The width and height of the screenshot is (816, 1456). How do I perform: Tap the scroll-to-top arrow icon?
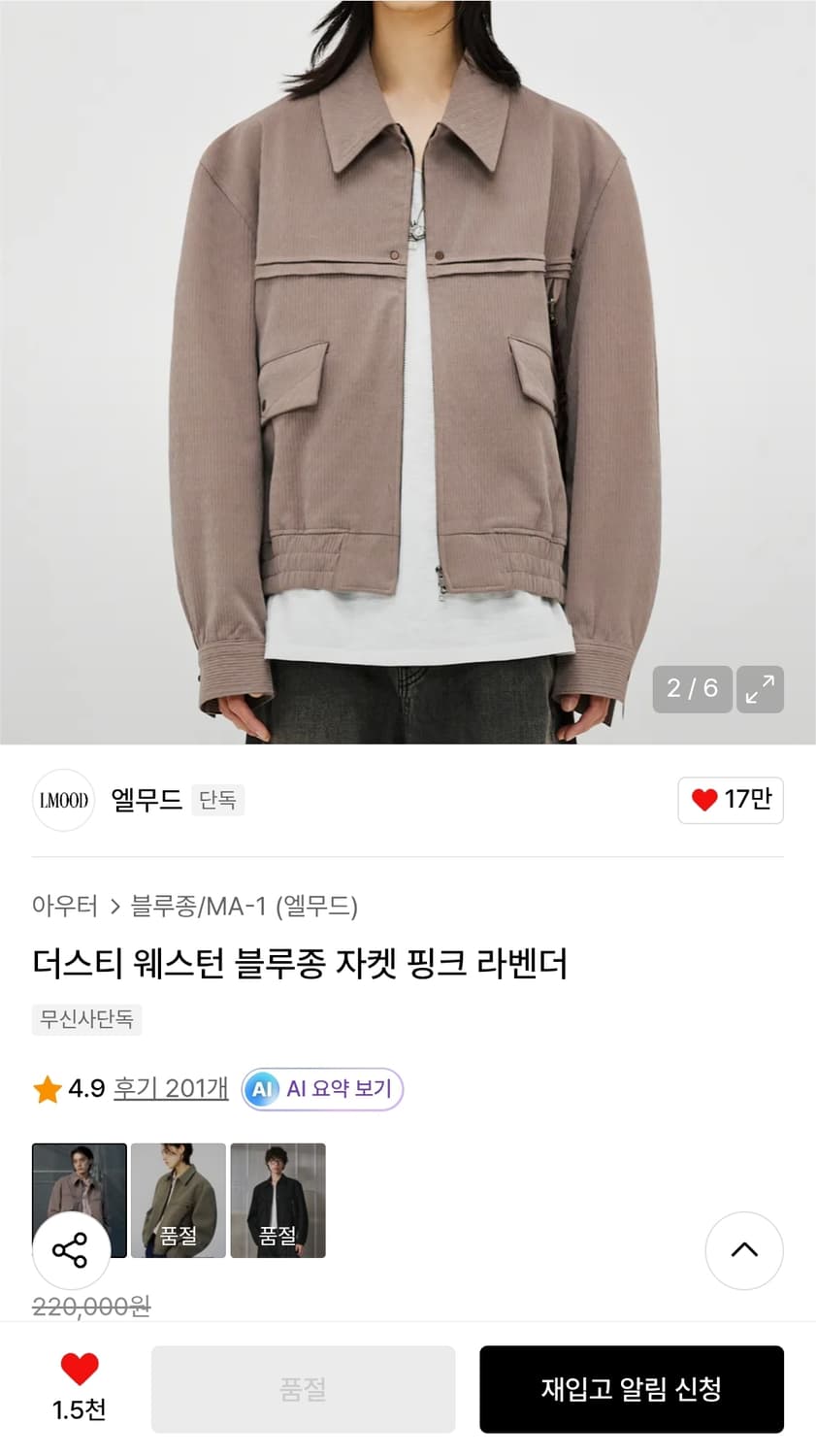pyautogui.click(x=744, y=1250)
